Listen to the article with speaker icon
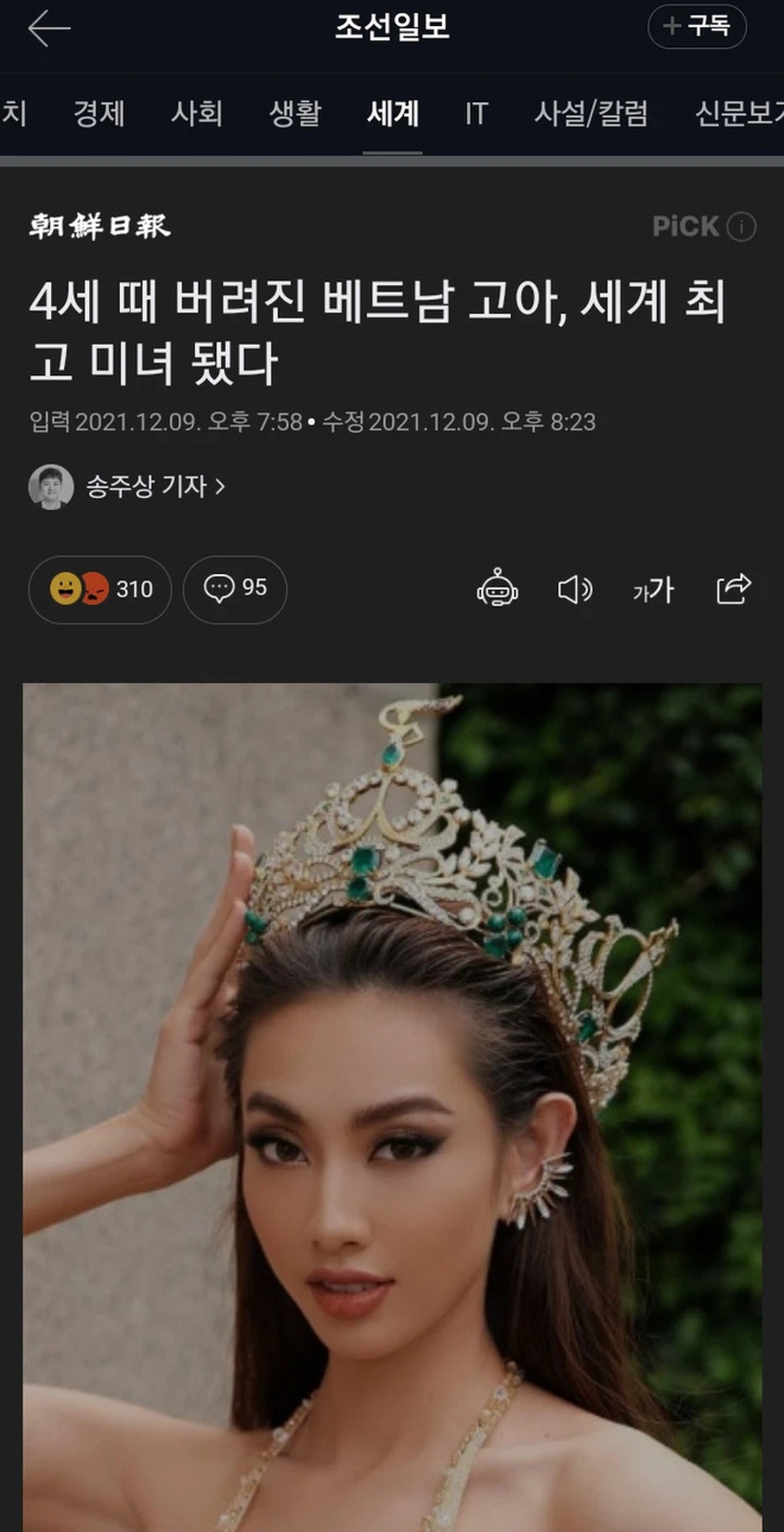Screen dimensions: 784x1532 point(575,589)
